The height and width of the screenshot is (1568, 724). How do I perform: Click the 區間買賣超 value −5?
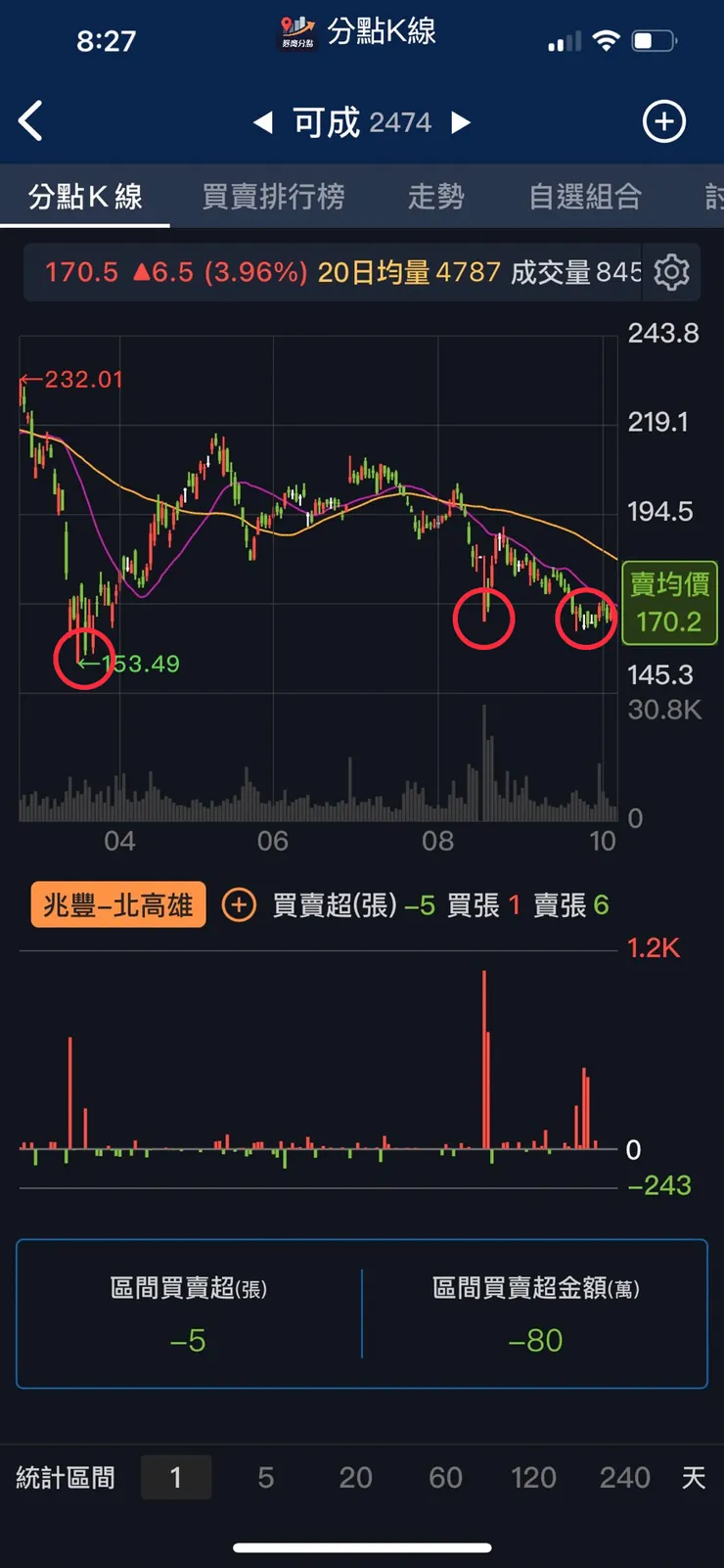pos(189,1341)
